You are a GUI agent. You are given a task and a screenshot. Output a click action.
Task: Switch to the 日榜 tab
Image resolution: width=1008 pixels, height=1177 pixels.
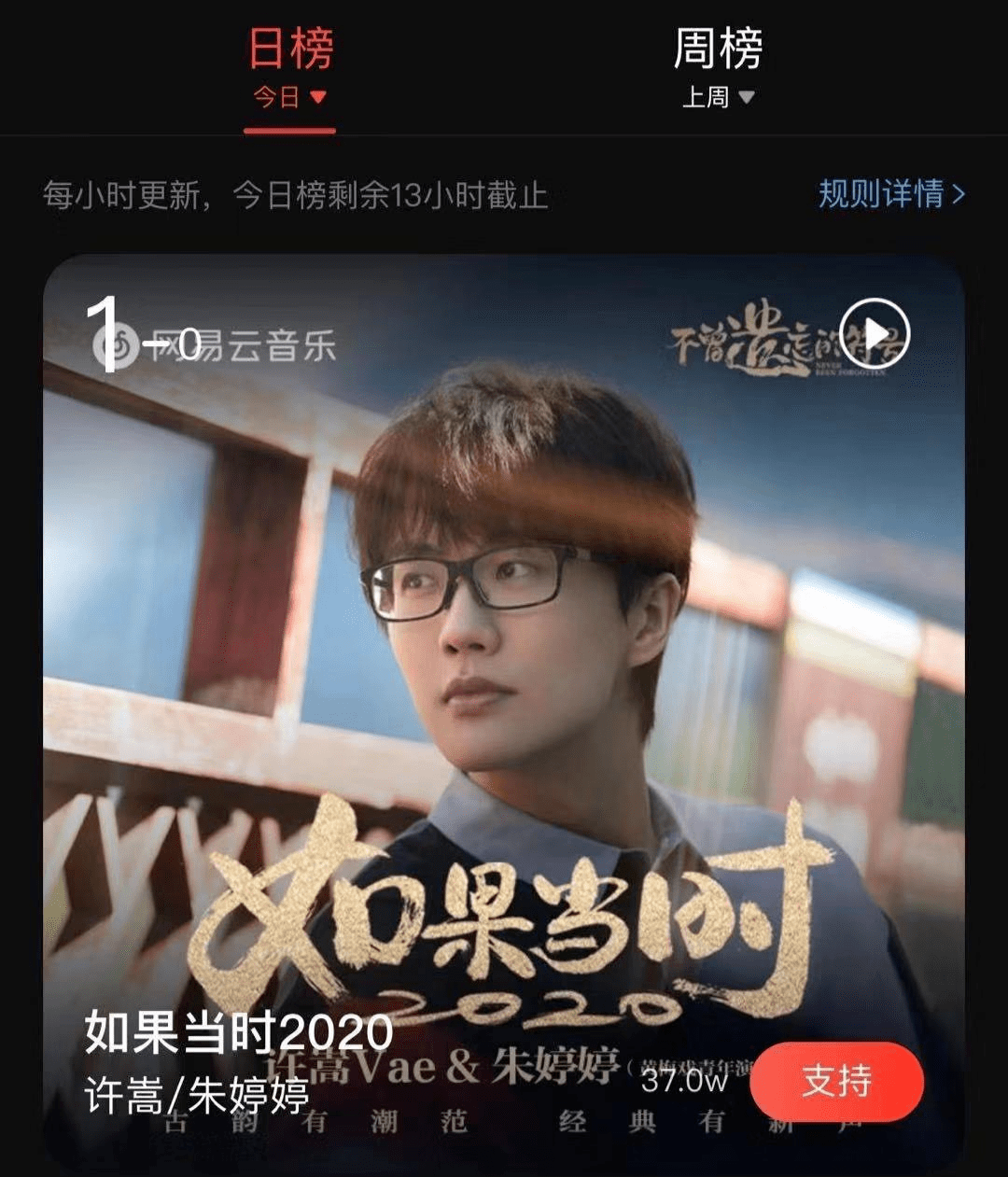click(x=290, y=49)
